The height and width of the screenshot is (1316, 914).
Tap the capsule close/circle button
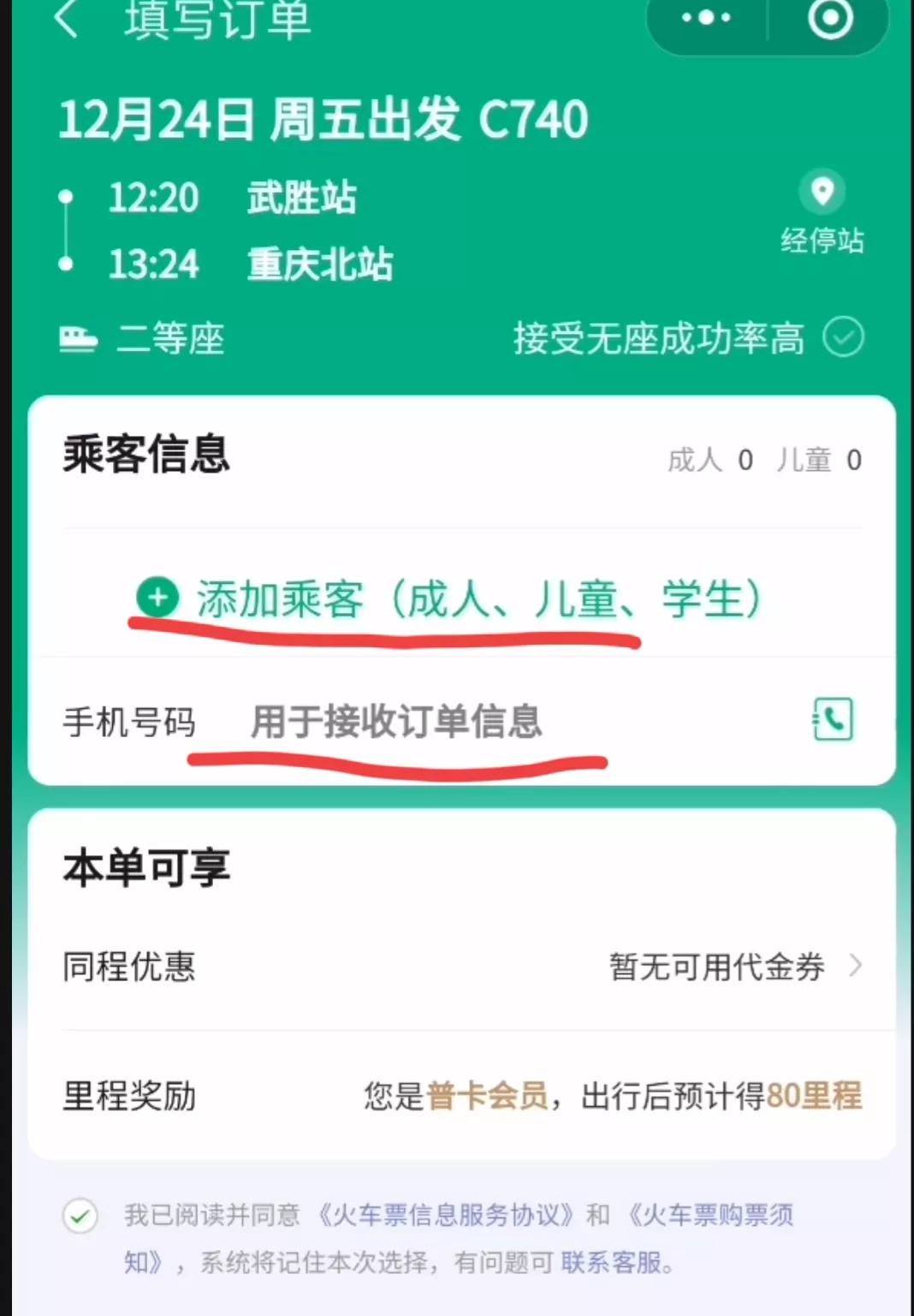831,19
